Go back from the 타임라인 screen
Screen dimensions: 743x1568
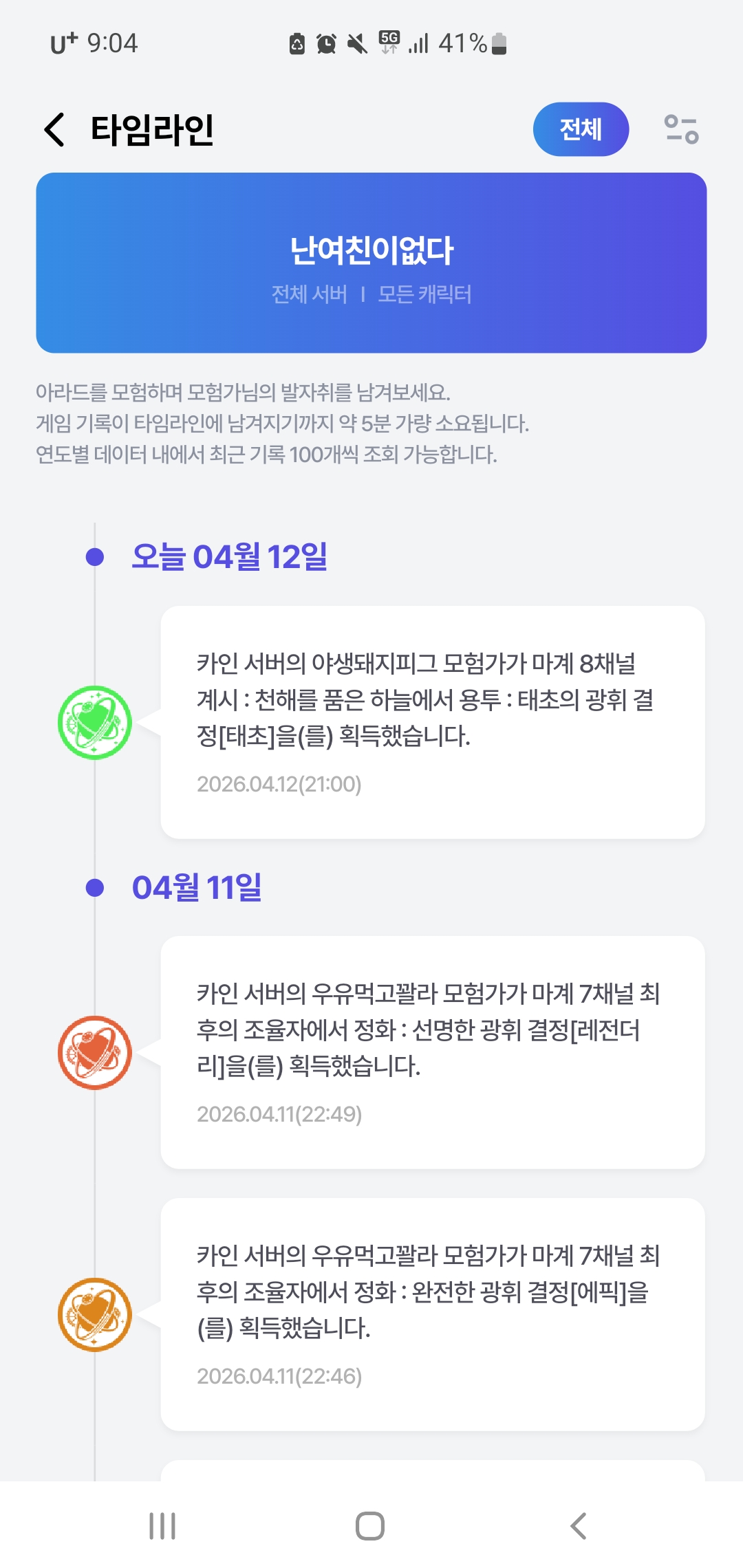point(55,129)
